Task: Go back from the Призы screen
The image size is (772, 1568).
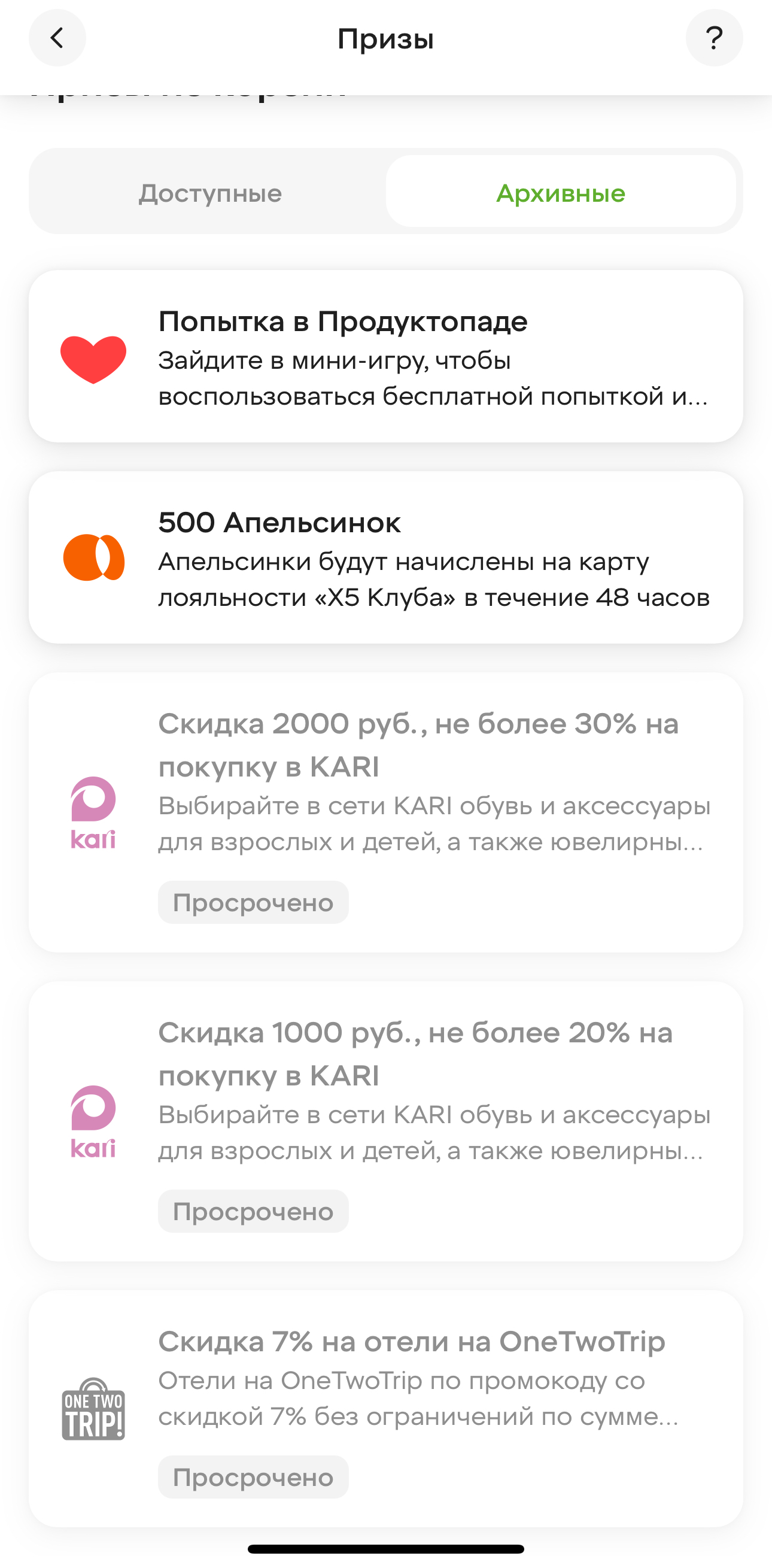Action: (x=57, y=38)
